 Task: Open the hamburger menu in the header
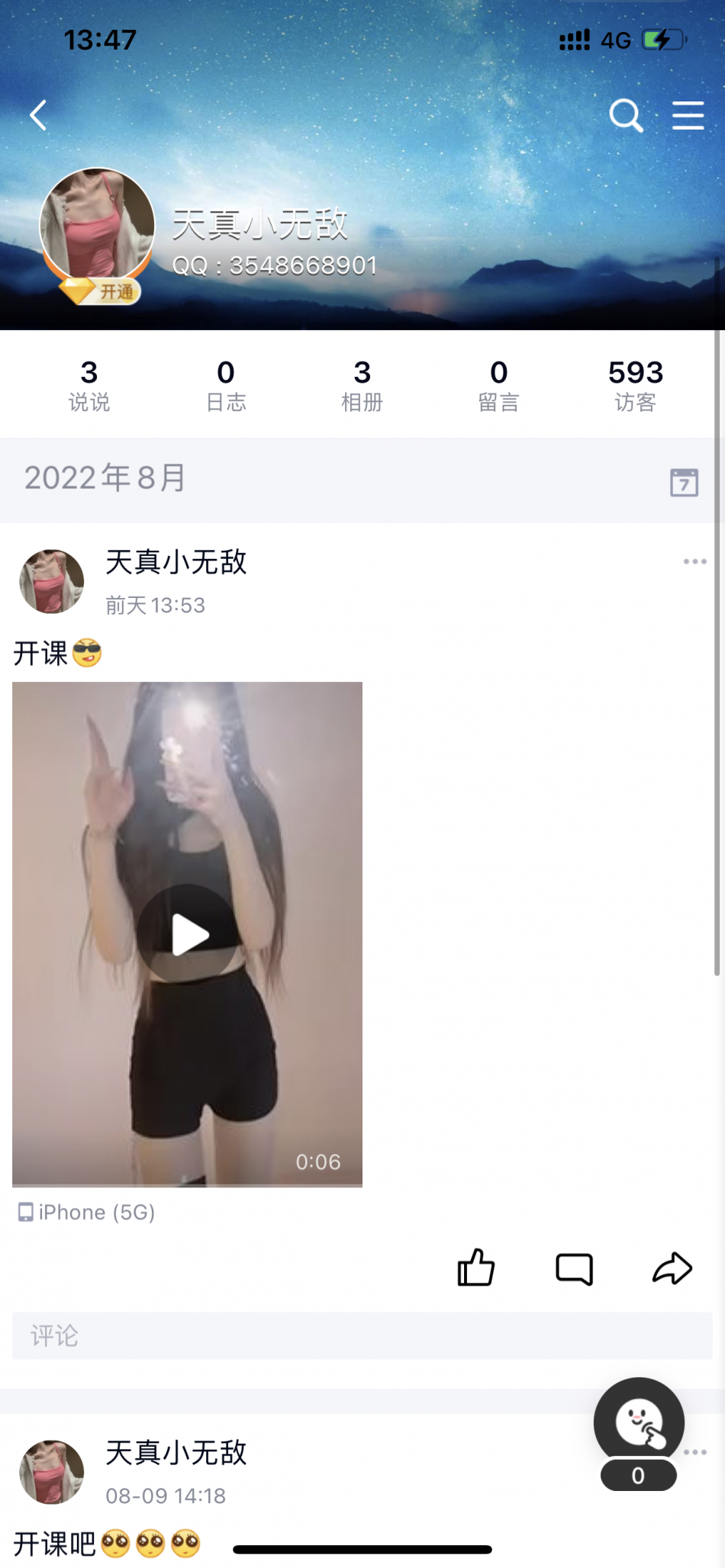coord(688,116)
